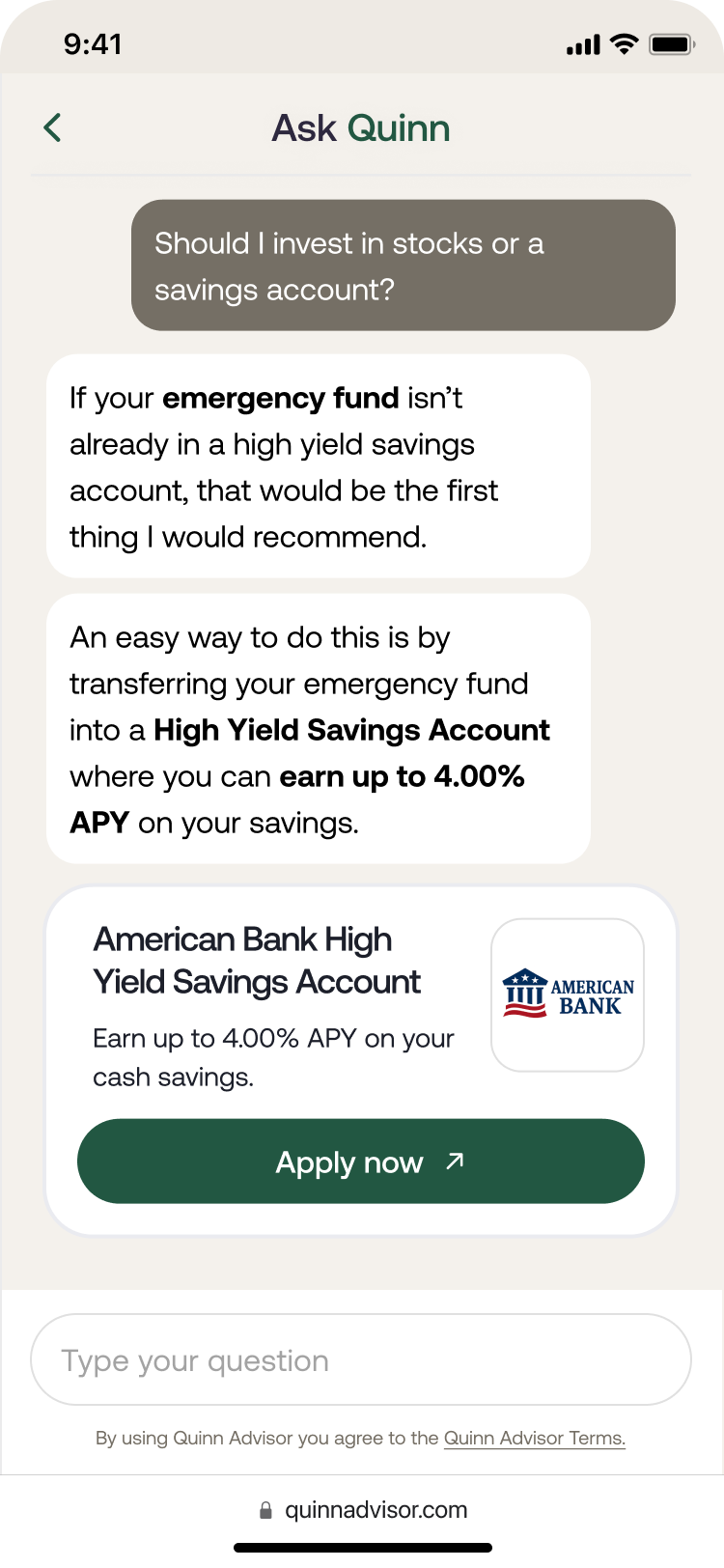Open the Quinn Advisor Terms link
The height and width of the screenshot is (1568, 724).
(534, 1438)
